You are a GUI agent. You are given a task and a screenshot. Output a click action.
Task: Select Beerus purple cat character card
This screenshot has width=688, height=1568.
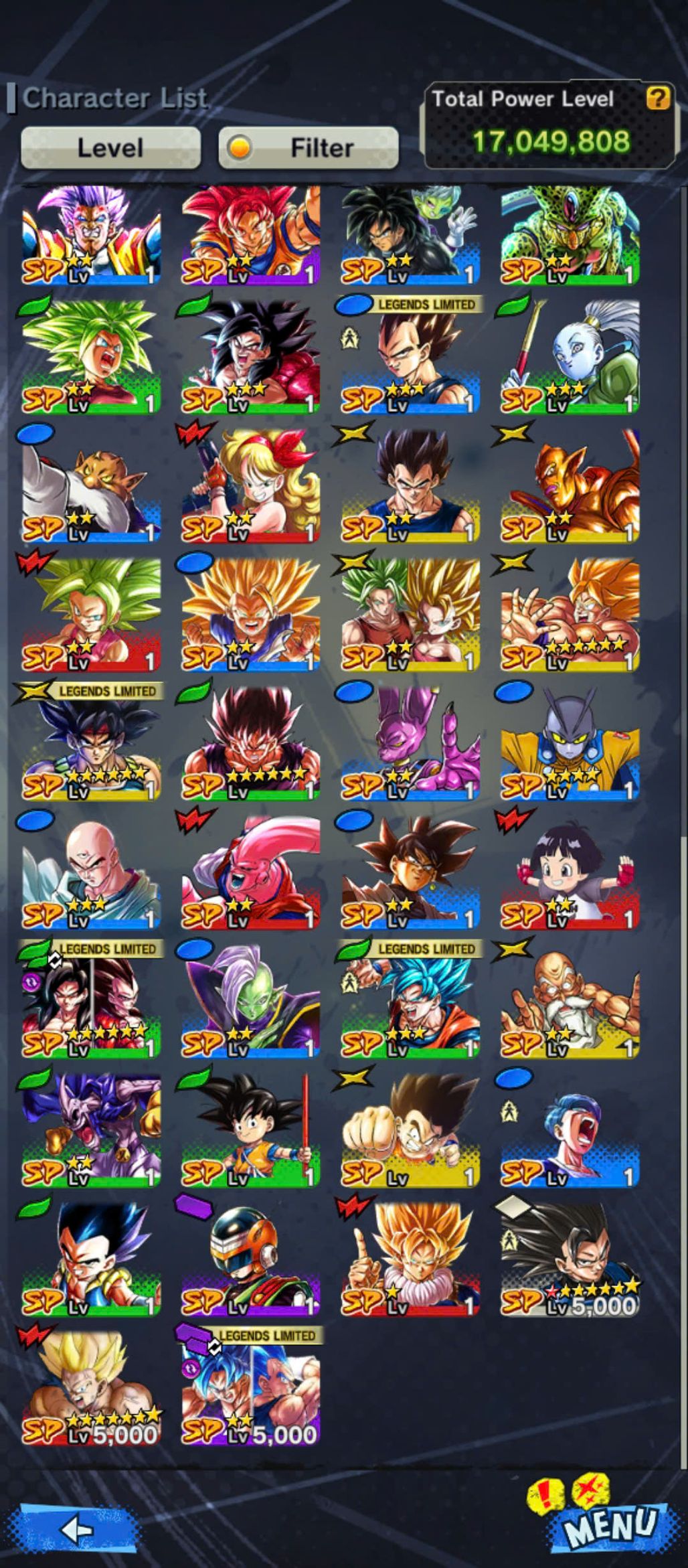click(410, 743)
